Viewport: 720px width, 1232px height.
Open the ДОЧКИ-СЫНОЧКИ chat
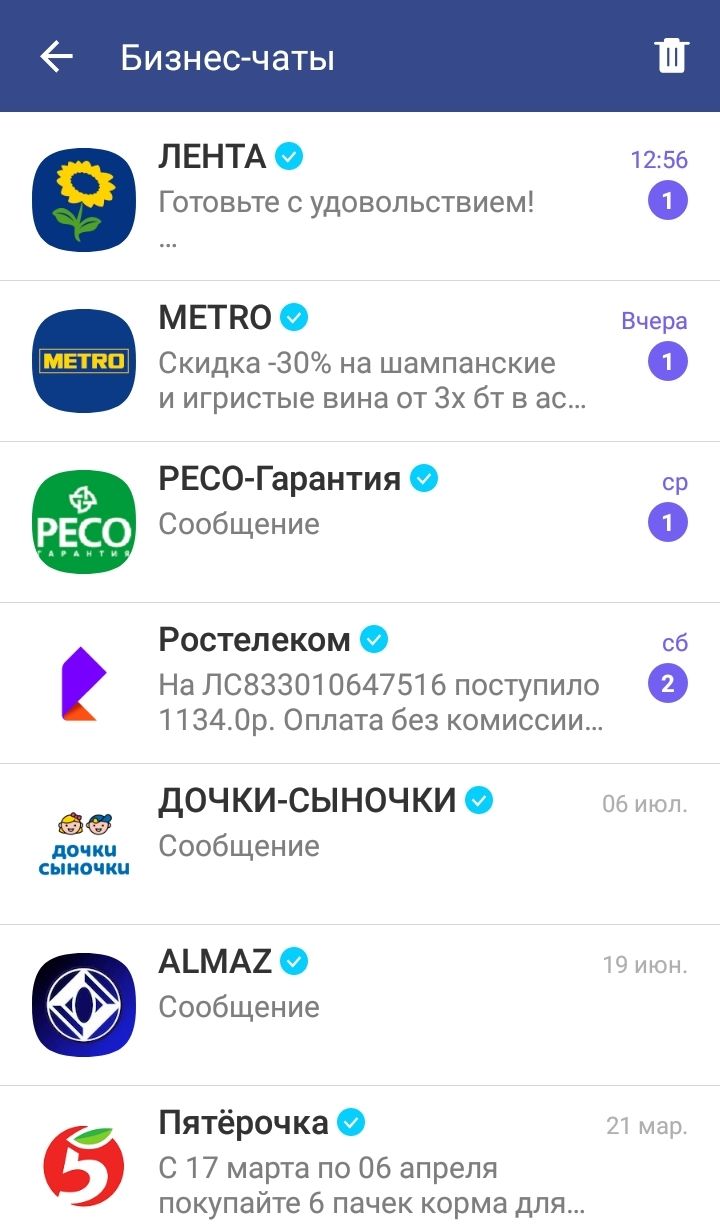[x=360, y=844]
